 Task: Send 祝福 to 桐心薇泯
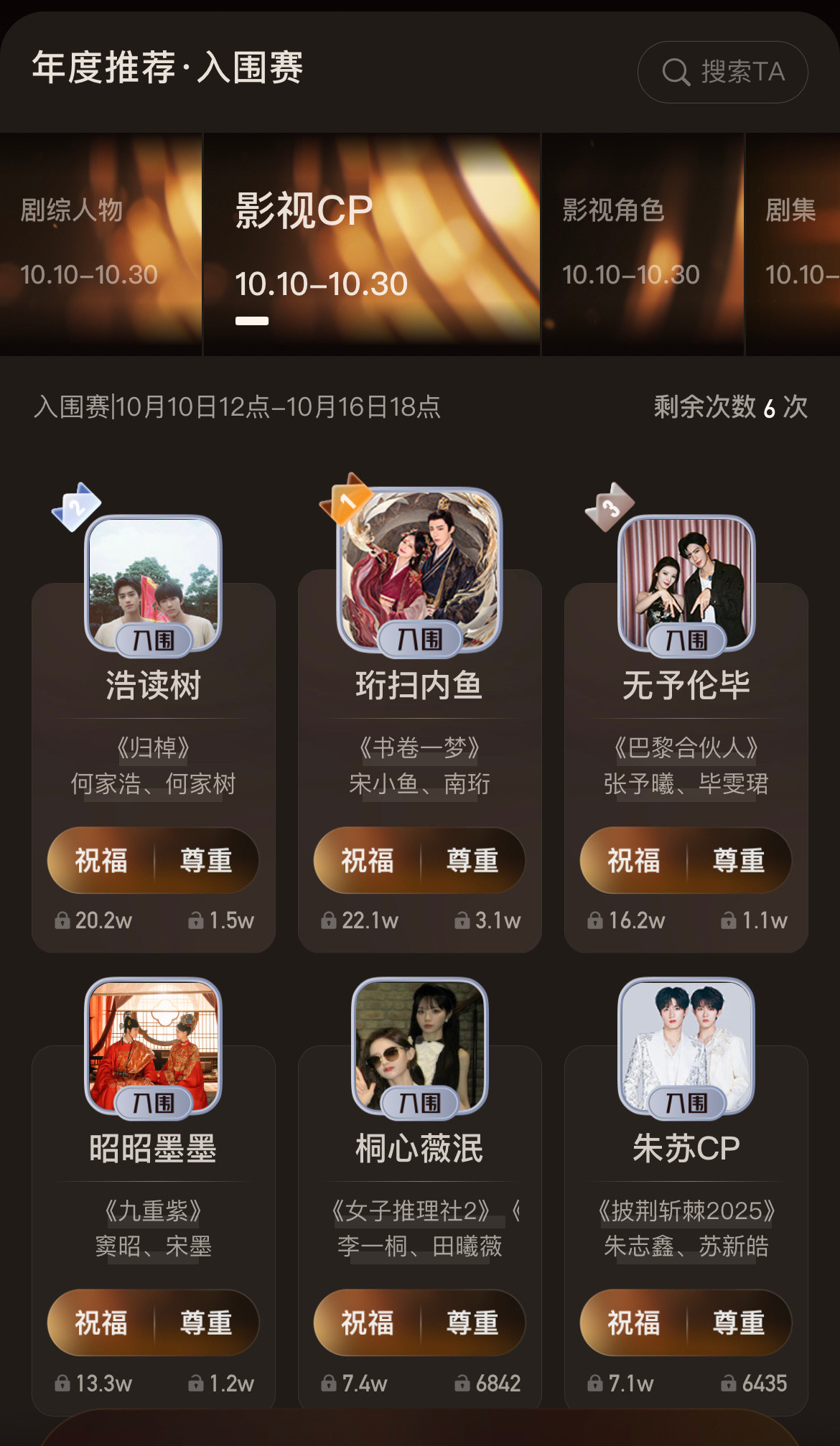point(368,1323)
